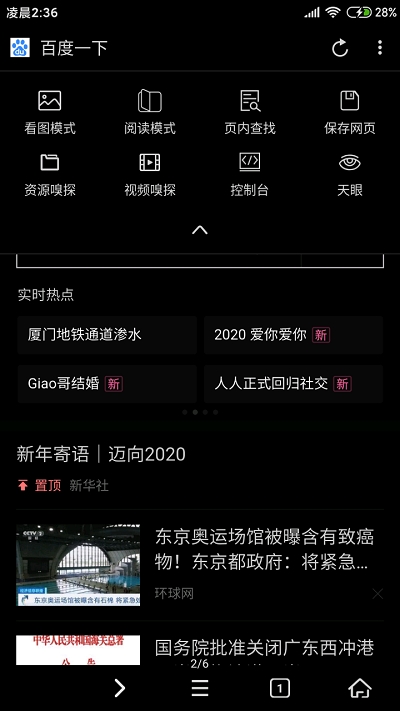The height and width of the screenshot is (711, 400).
Task: Open the pinned article 新年寄语｜迈向2020
Action: (101, 454)
